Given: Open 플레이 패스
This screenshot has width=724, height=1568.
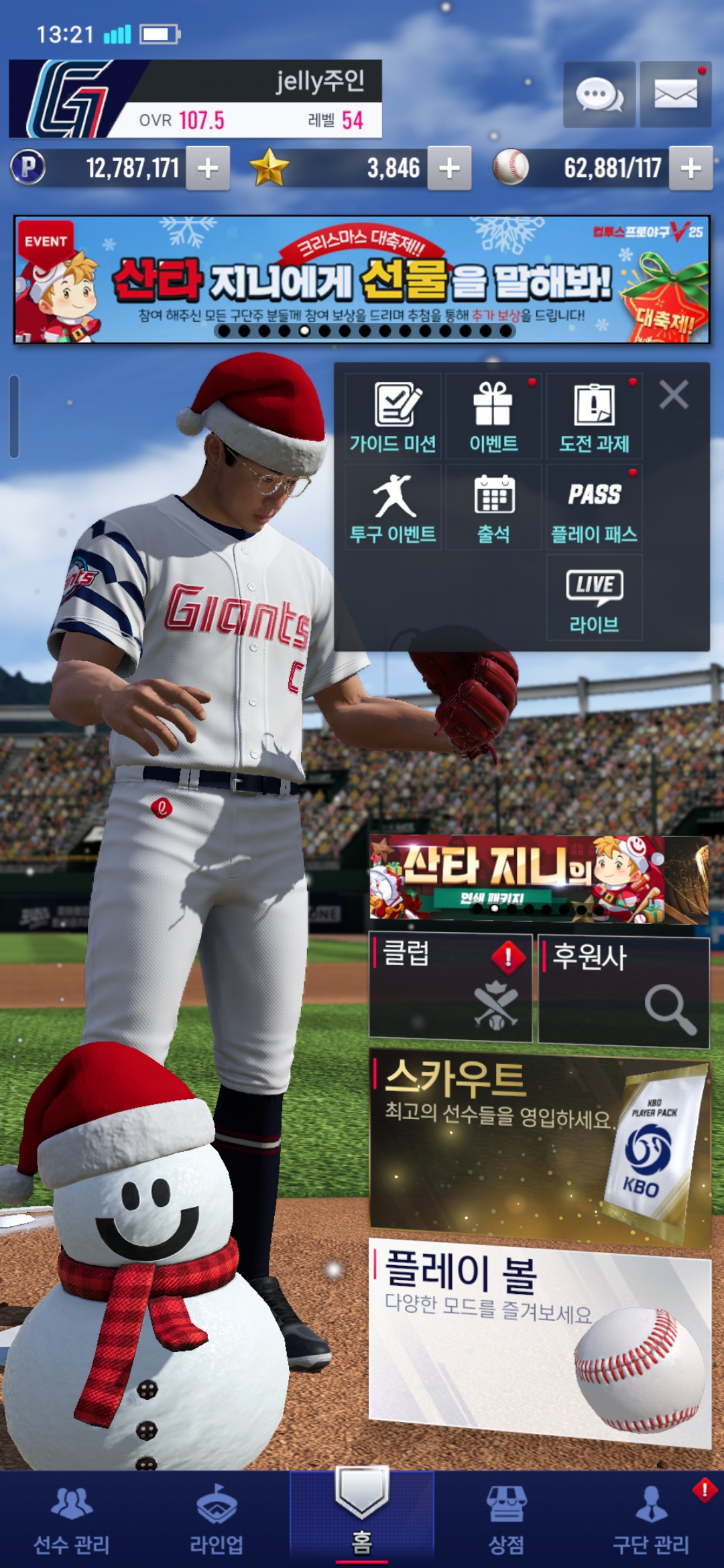Looking at the screenshot, I should tap(594, 507).
